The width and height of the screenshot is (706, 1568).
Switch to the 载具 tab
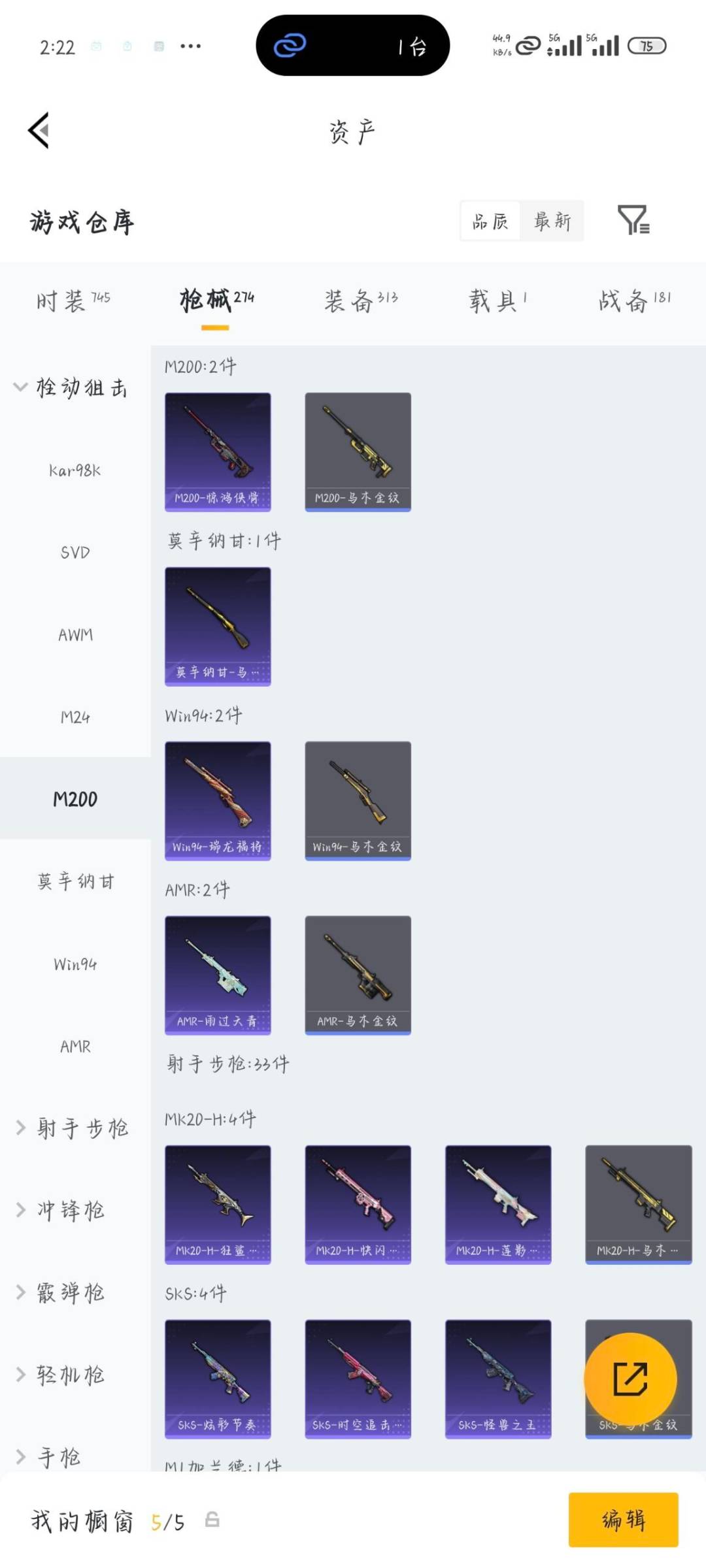click(497, 301)
